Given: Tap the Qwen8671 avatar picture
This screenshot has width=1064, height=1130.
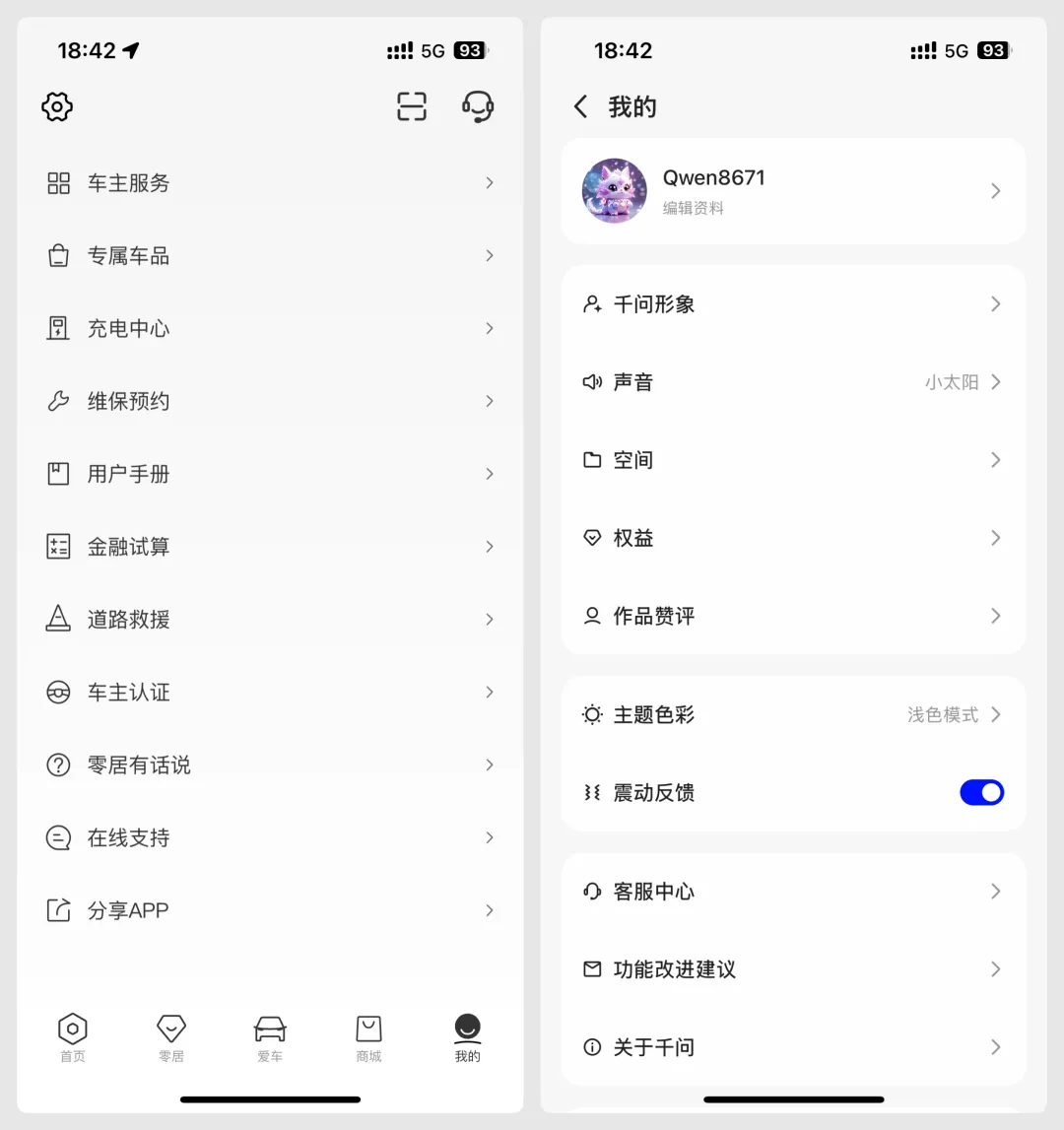Looking at the screenshot, I should coord(614,191).
